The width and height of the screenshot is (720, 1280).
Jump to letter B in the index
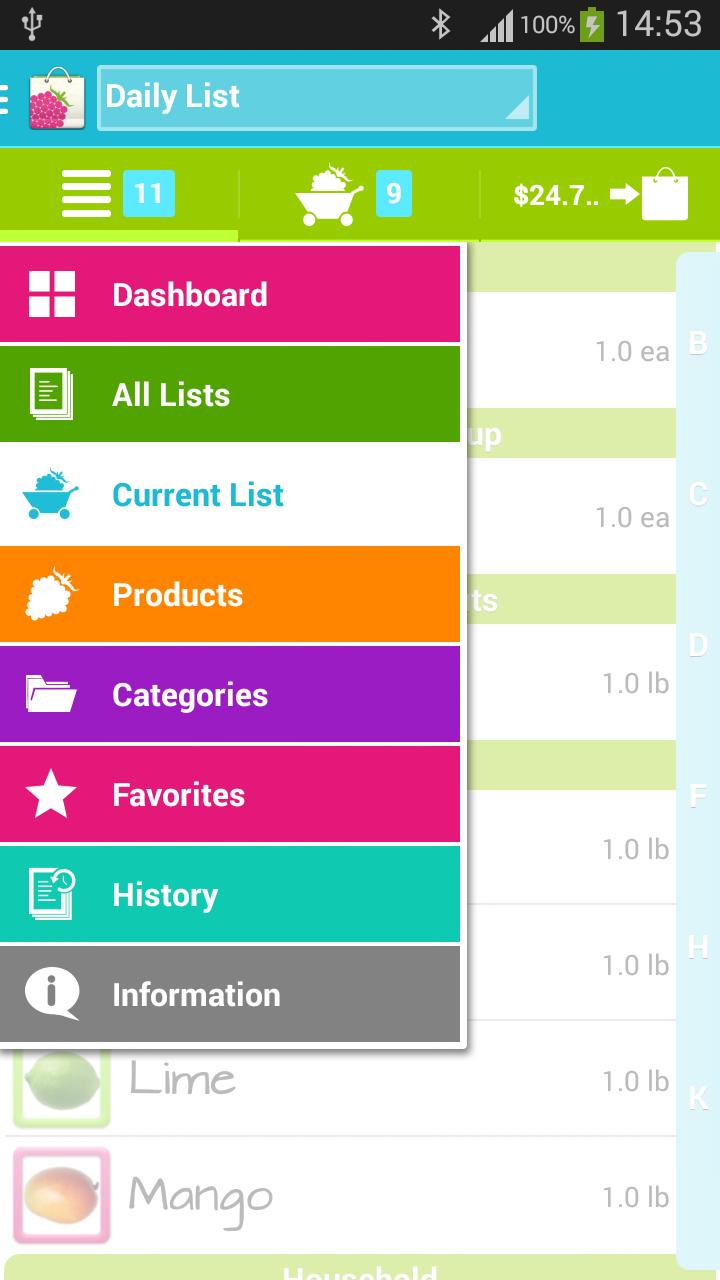point(698,343)
